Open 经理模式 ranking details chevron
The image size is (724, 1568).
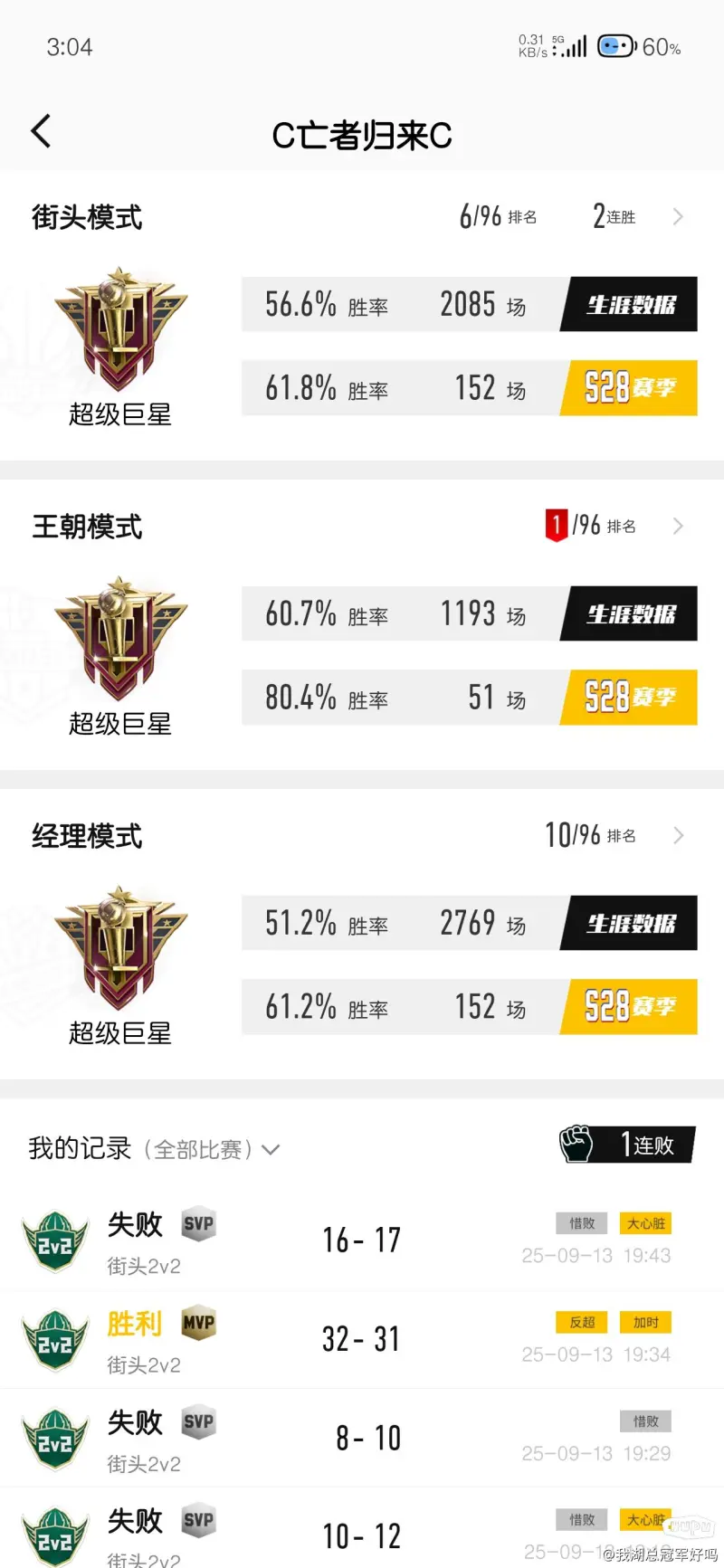(x=678, y=836)
